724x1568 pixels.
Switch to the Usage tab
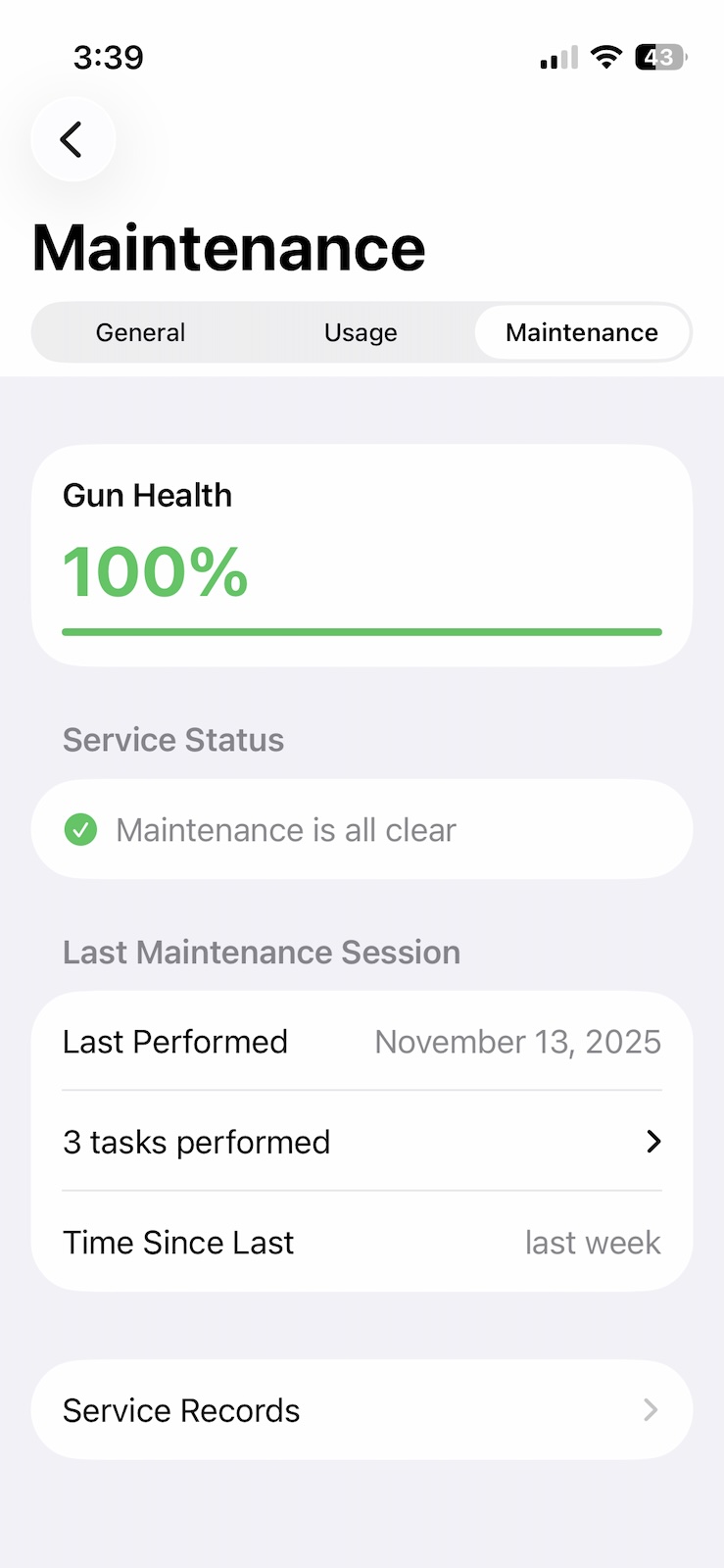(x=361, y=332)
